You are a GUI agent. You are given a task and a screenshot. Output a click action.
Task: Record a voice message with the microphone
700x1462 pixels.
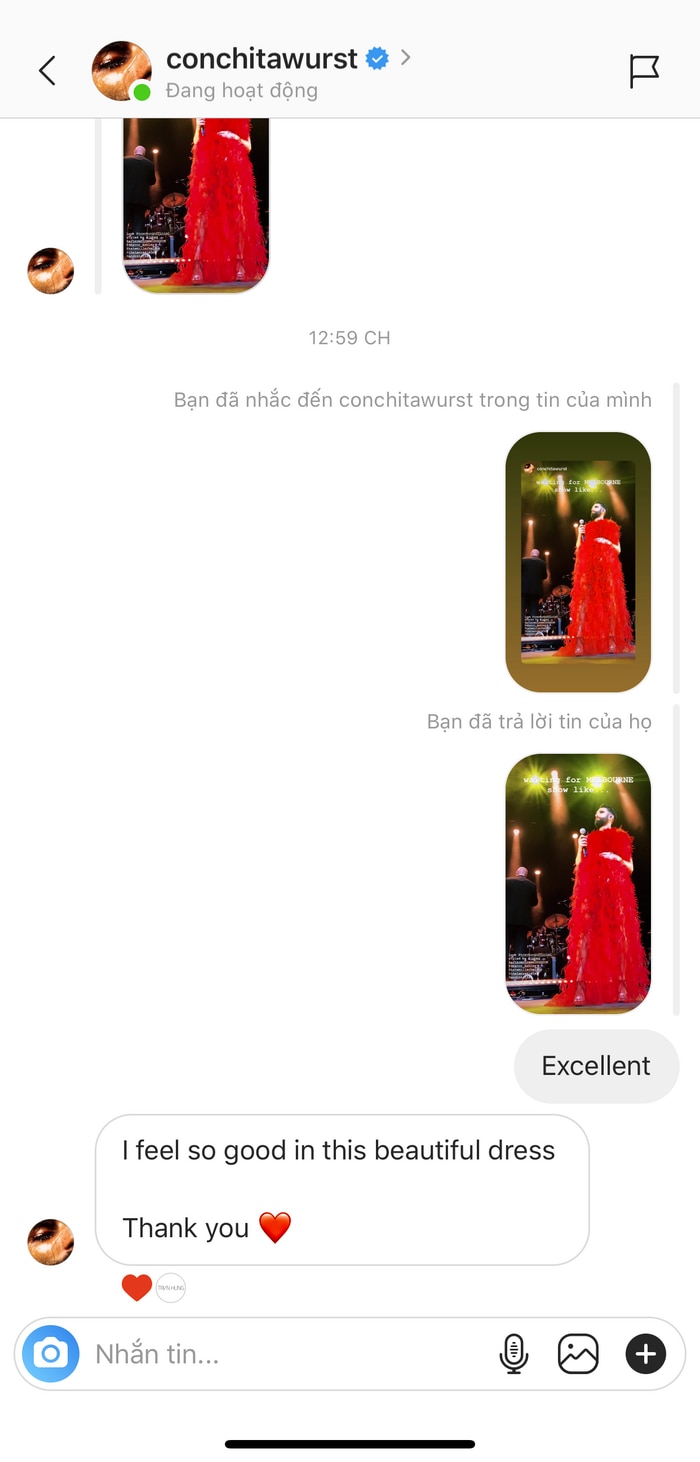pyautogui.click(x=513, y=1354)
